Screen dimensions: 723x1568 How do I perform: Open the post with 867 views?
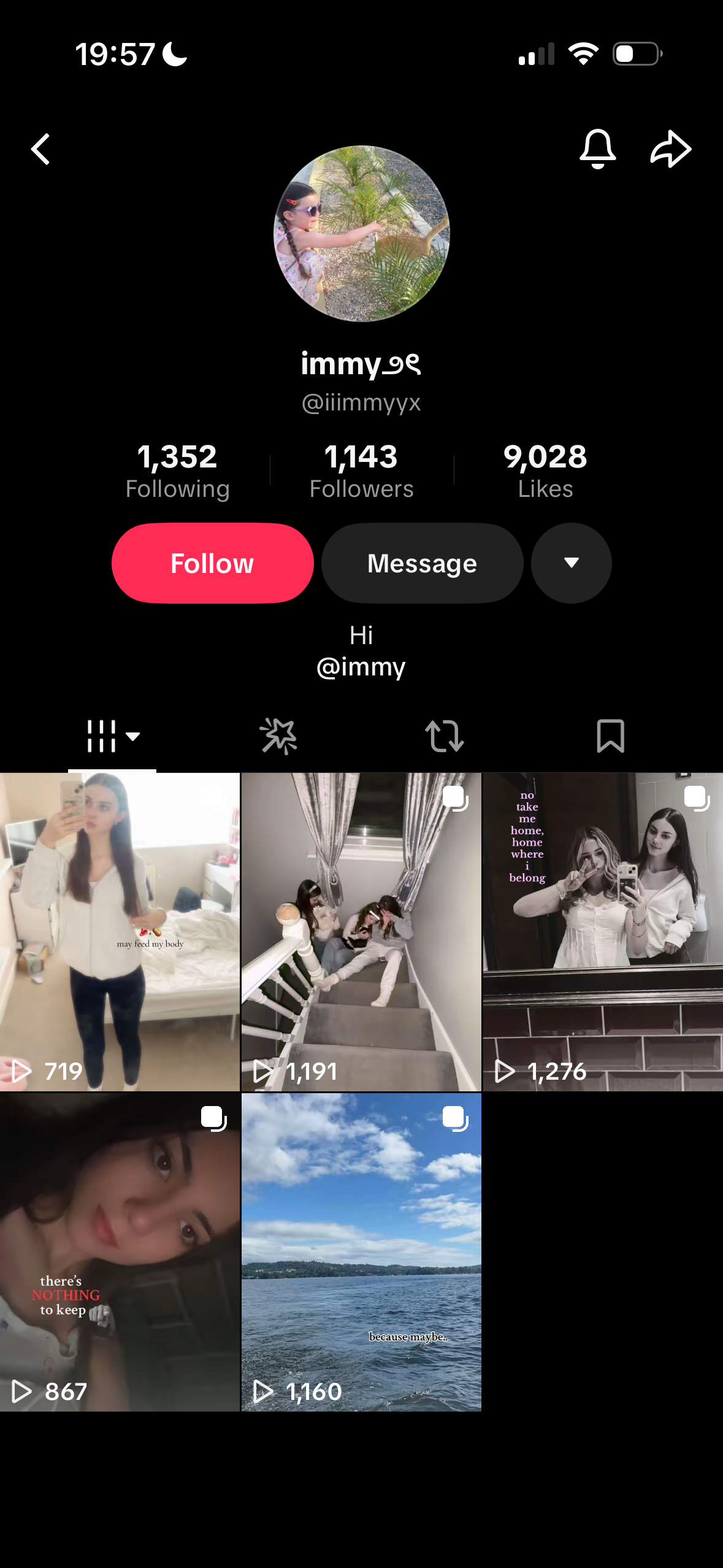120,1252
